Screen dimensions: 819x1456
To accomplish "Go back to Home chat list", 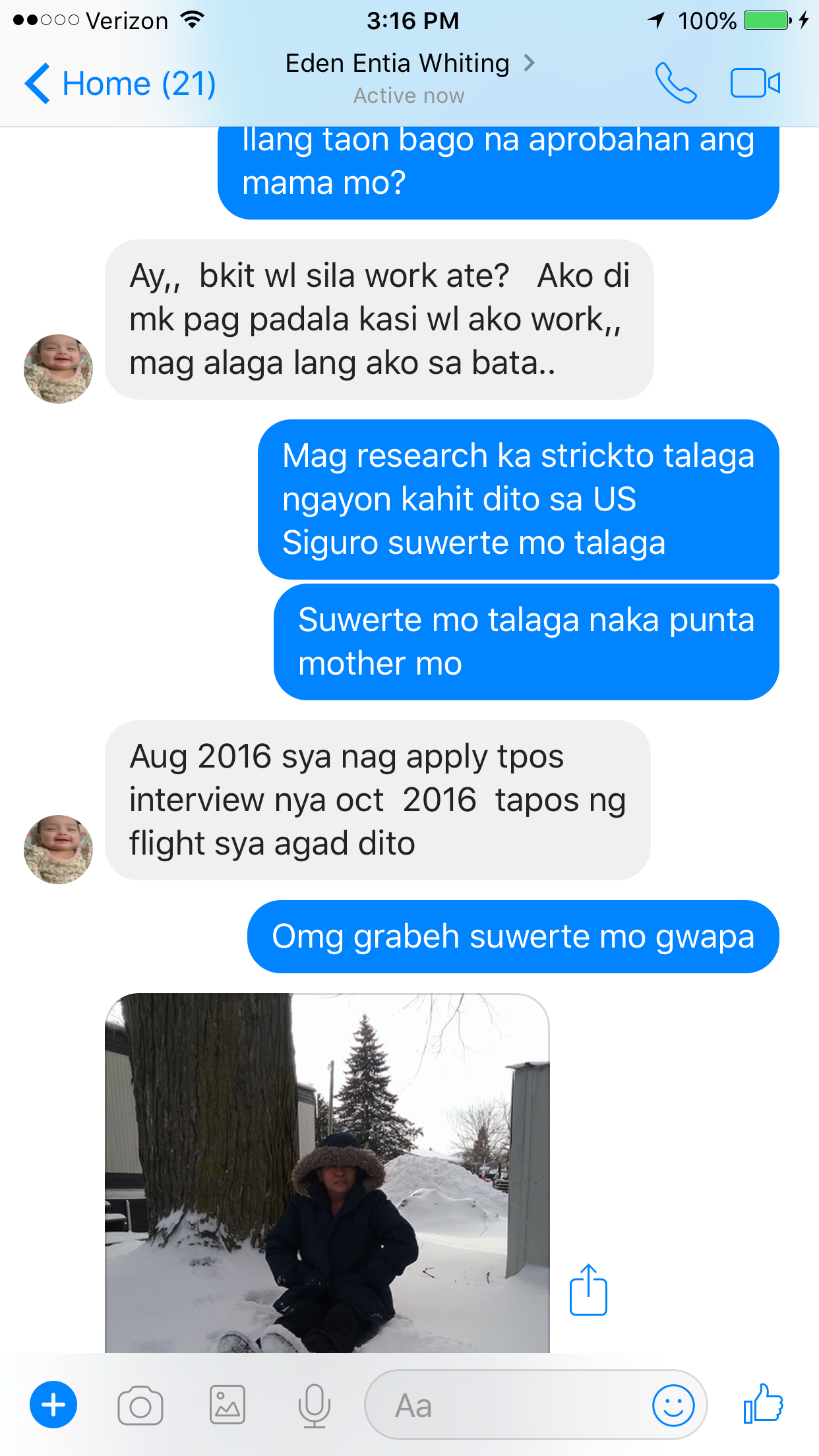I will pos(120,84).
